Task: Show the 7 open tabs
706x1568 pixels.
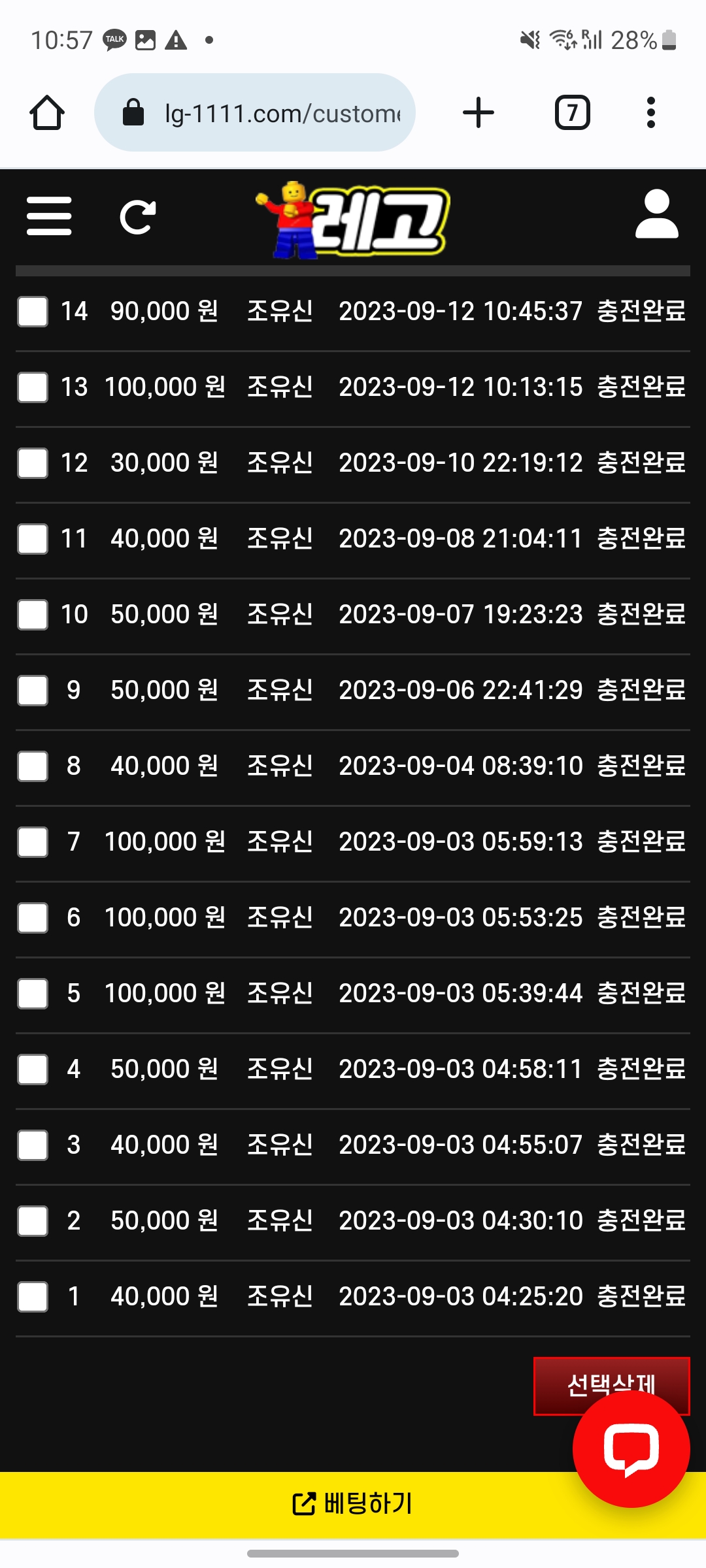Action: pos(573,112)
